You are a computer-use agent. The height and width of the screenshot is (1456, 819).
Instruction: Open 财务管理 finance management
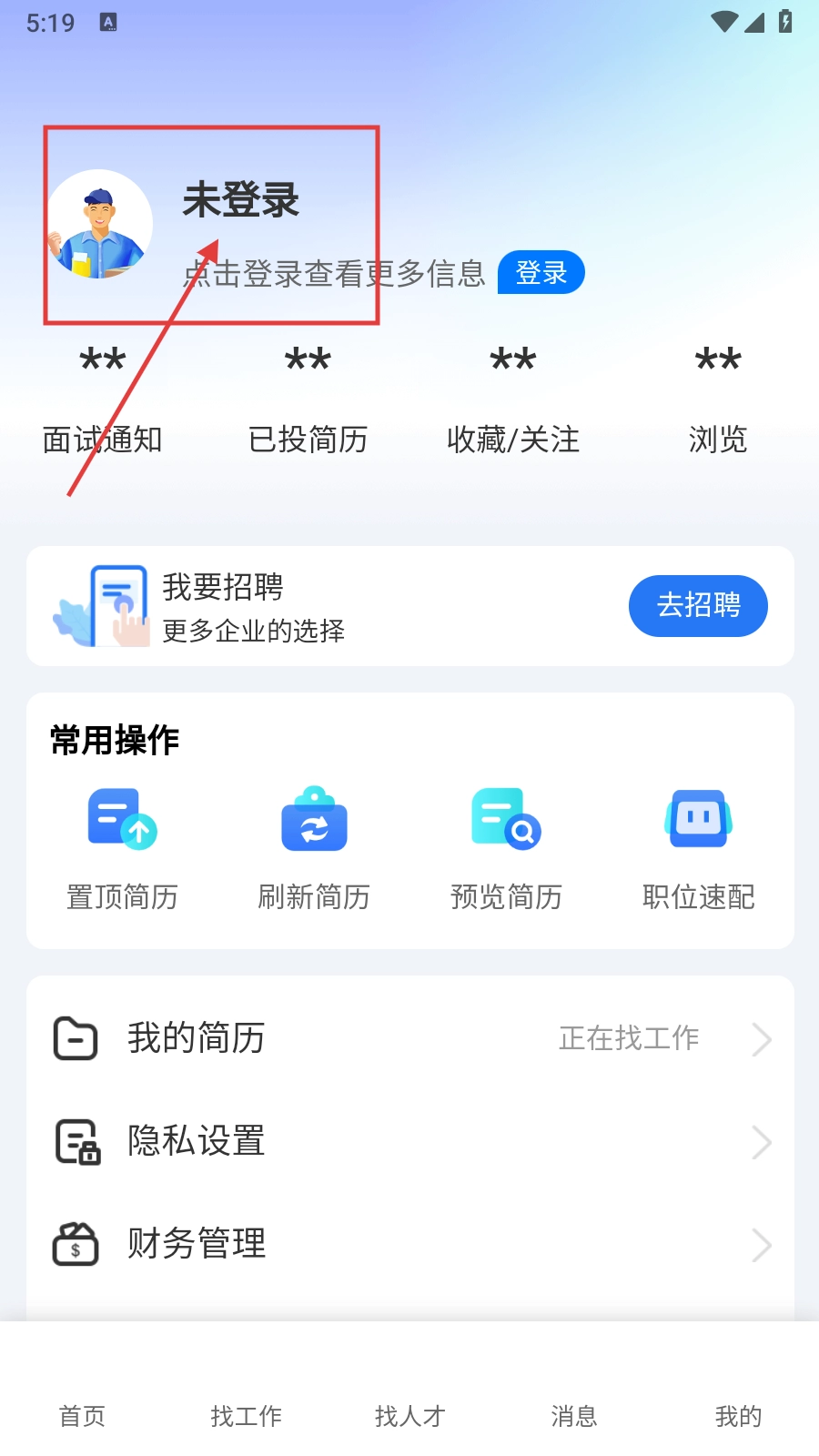(x=409, y=1244)
